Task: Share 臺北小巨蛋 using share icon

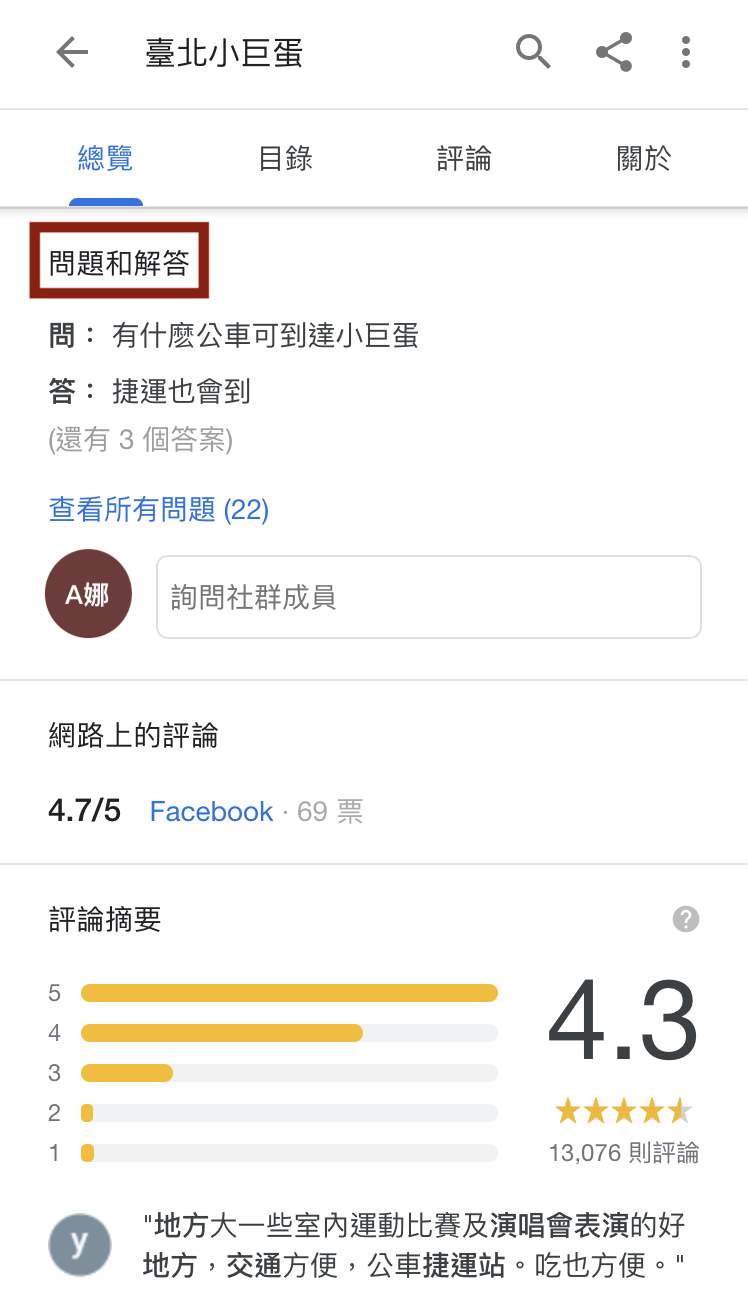Action: (x=613, y=53)
